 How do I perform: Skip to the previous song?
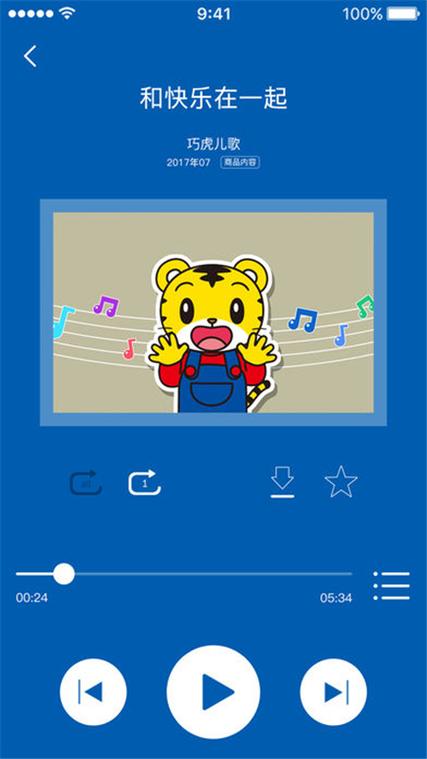point(93,692)
